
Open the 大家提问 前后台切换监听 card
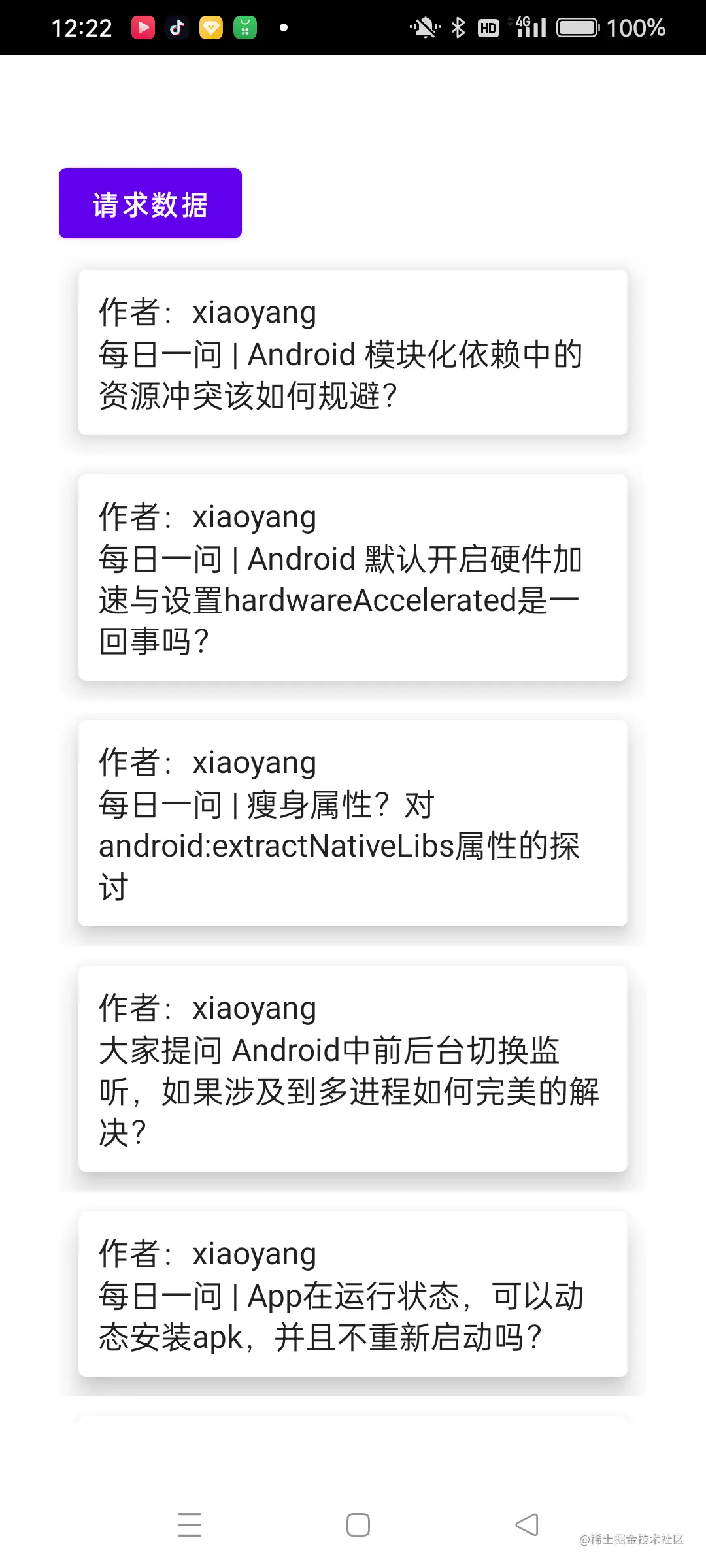click(353, 1069)
